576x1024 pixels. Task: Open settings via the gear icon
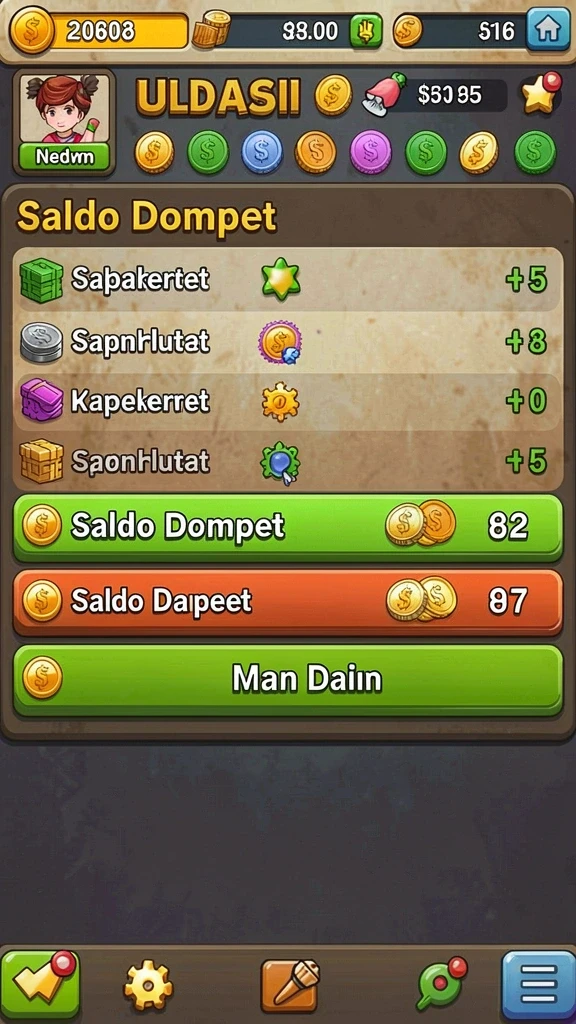[x=148, y=985]
